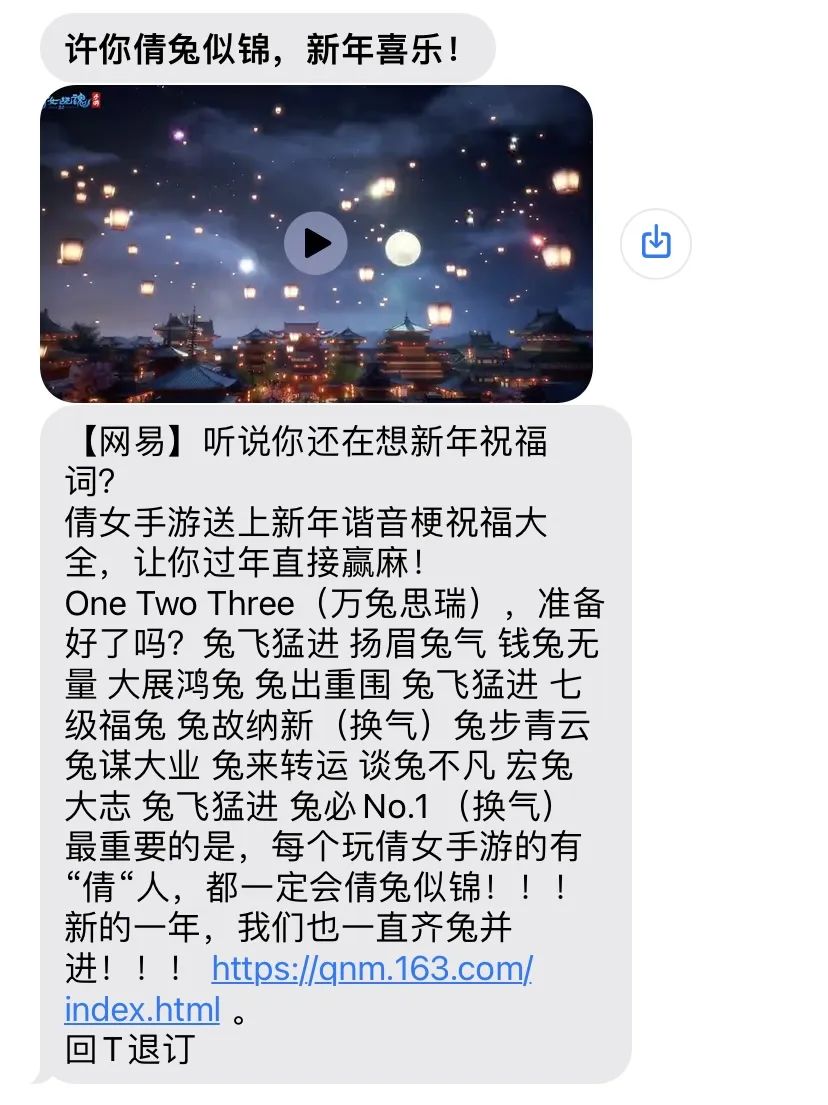Open the qnm.163.com/index.html link

[372, 968]
